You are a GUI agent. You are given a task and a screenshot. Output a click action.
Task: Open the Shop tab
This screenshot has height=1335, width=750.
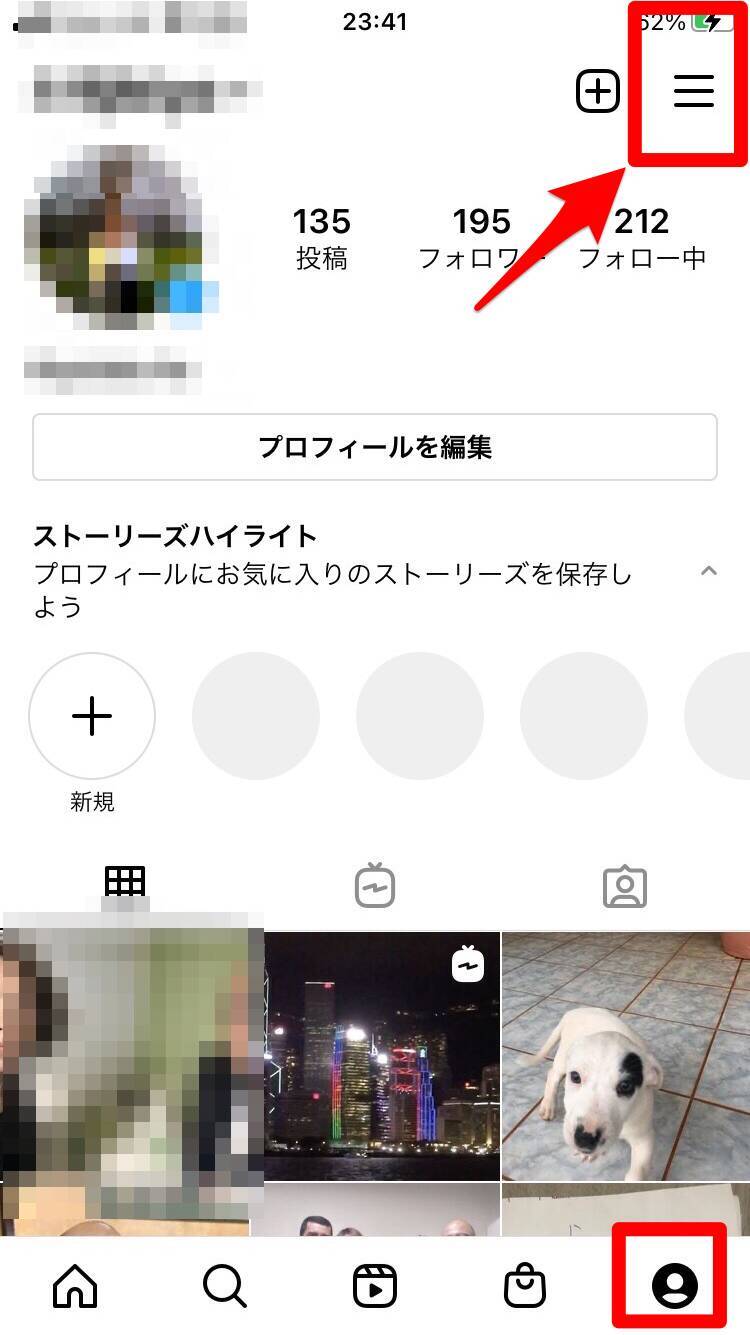(525, 1286)
